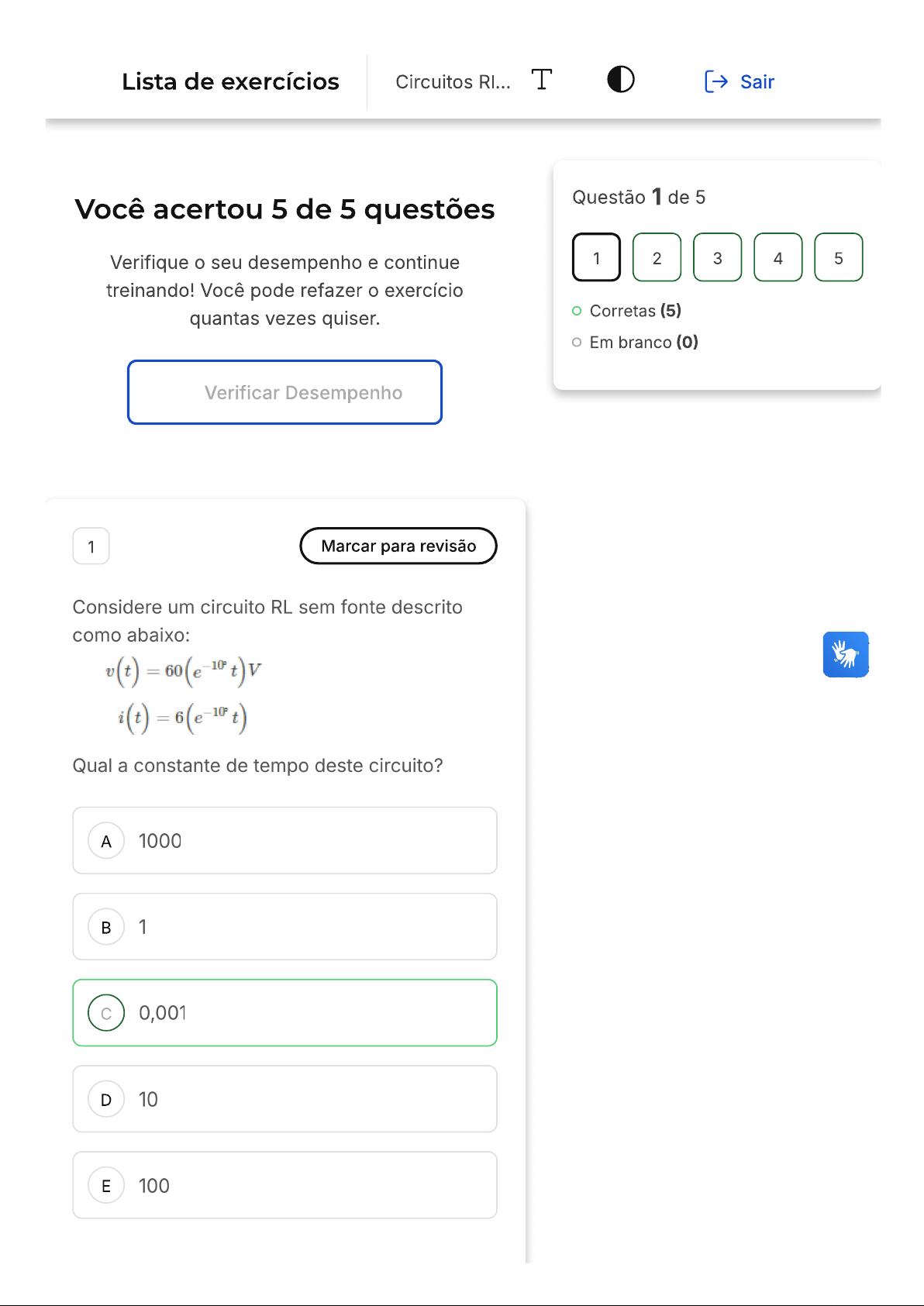Open question 4 from the navigator
924x1306 pixels.
coord(777,257)
